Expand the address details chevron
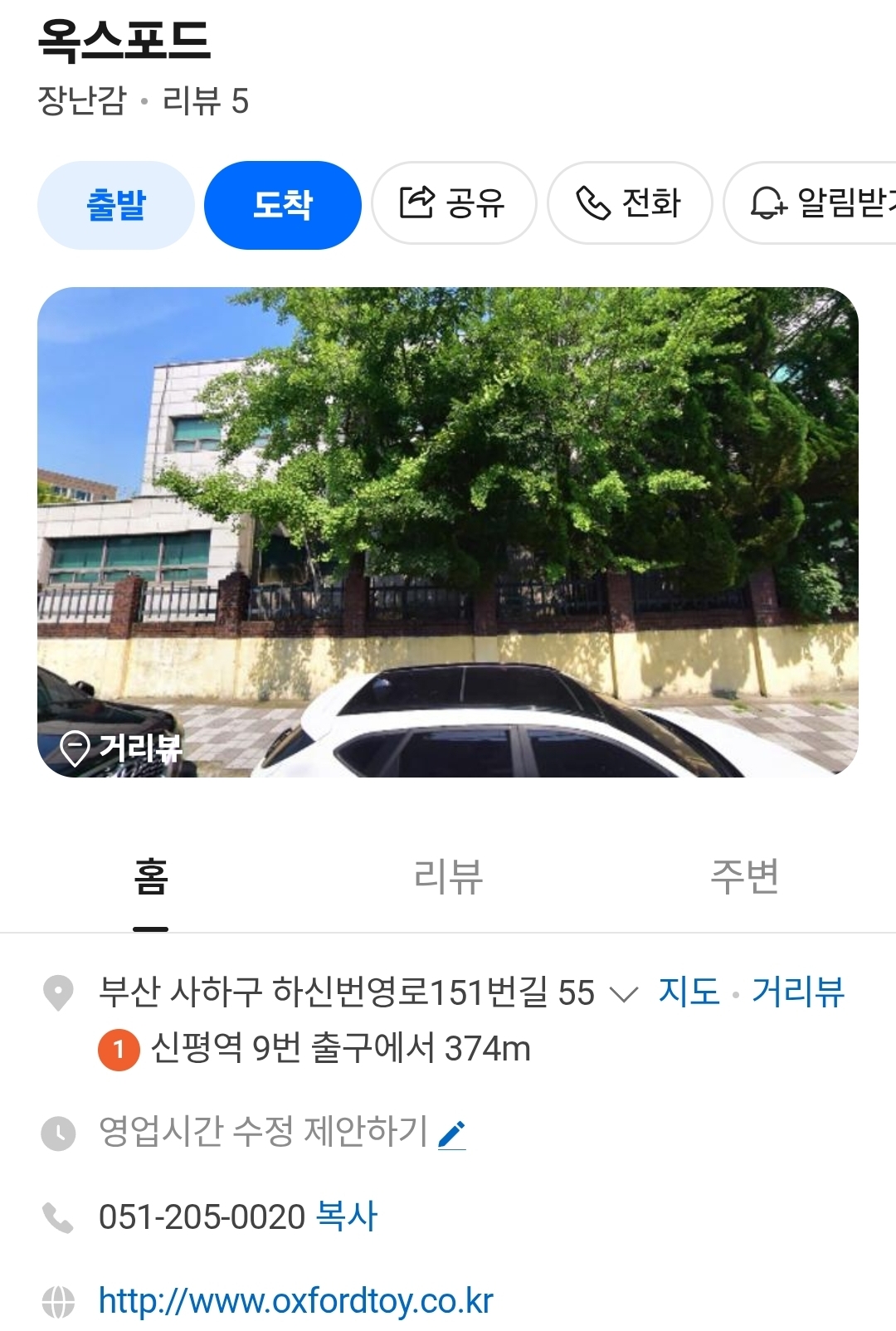 click(x=623, y=993)
